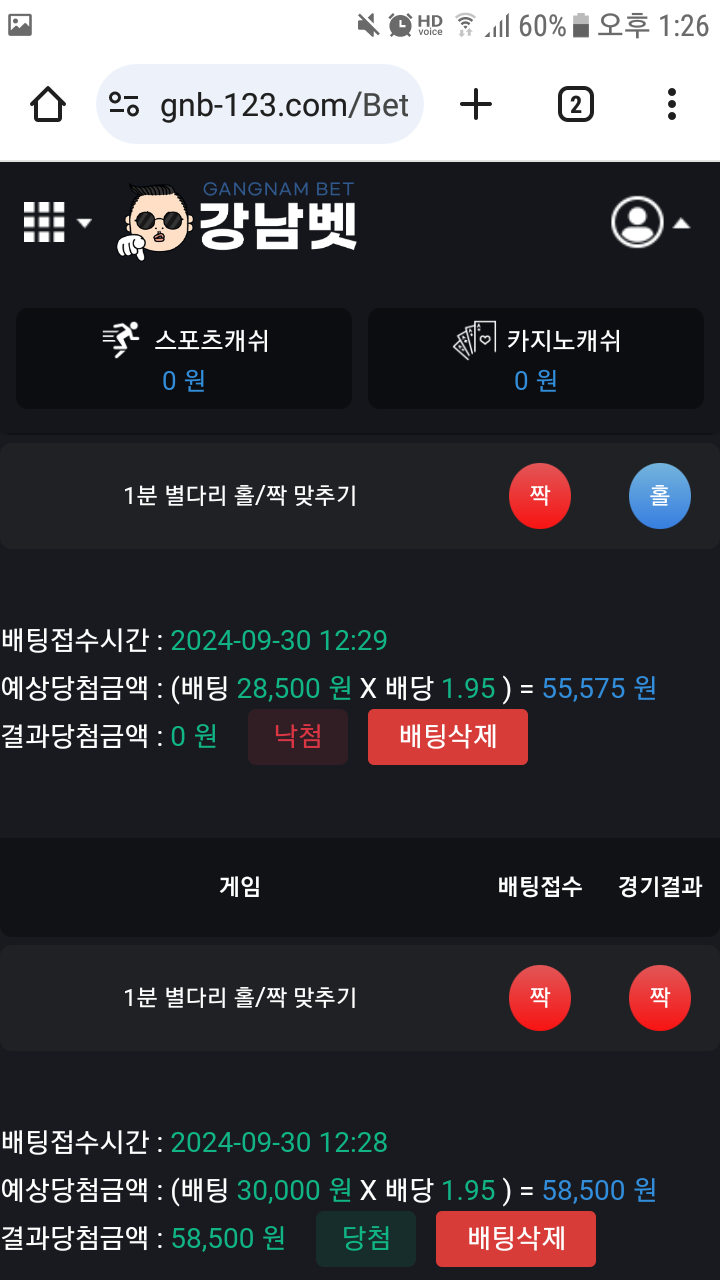This screenshot has height=1280, width=720.
Task: Delete the 30,000 원 bet with 배팅삭제
Action: (x=515, y=1239)
